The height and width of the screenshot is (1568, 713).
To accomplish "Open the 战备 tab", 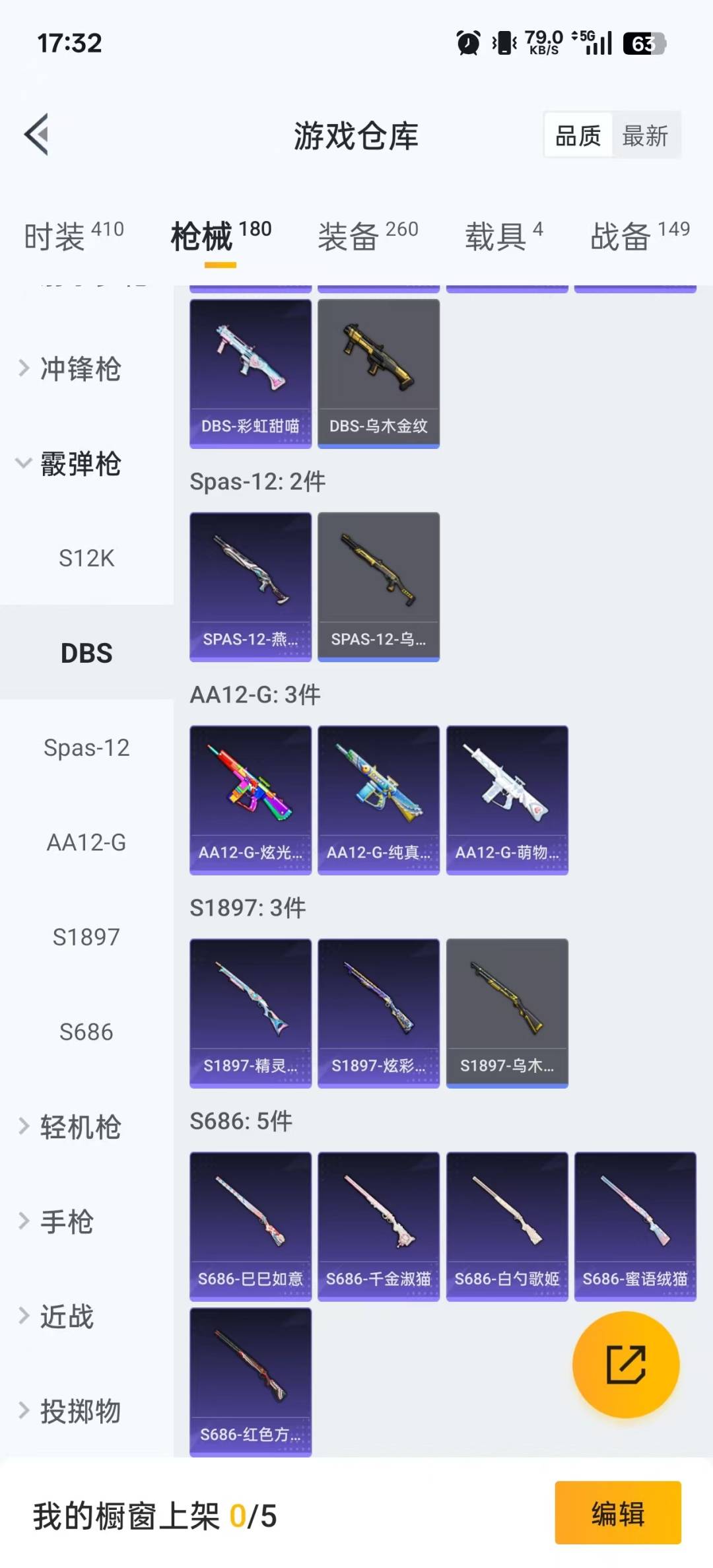I will (639, 236).
